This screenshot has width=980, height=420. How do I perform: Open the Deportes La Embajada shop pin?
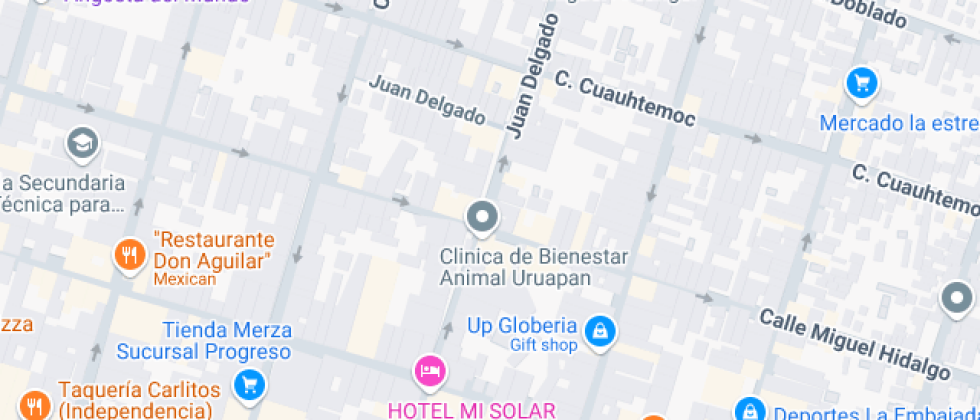(749, 409)
